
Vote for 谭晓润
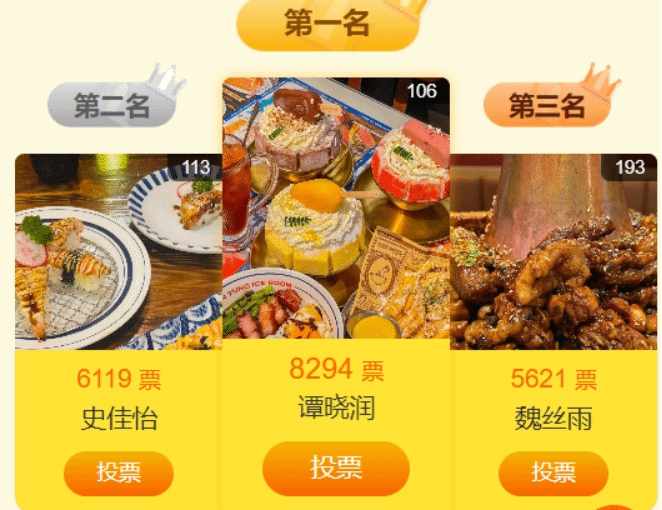click(336, 468)
